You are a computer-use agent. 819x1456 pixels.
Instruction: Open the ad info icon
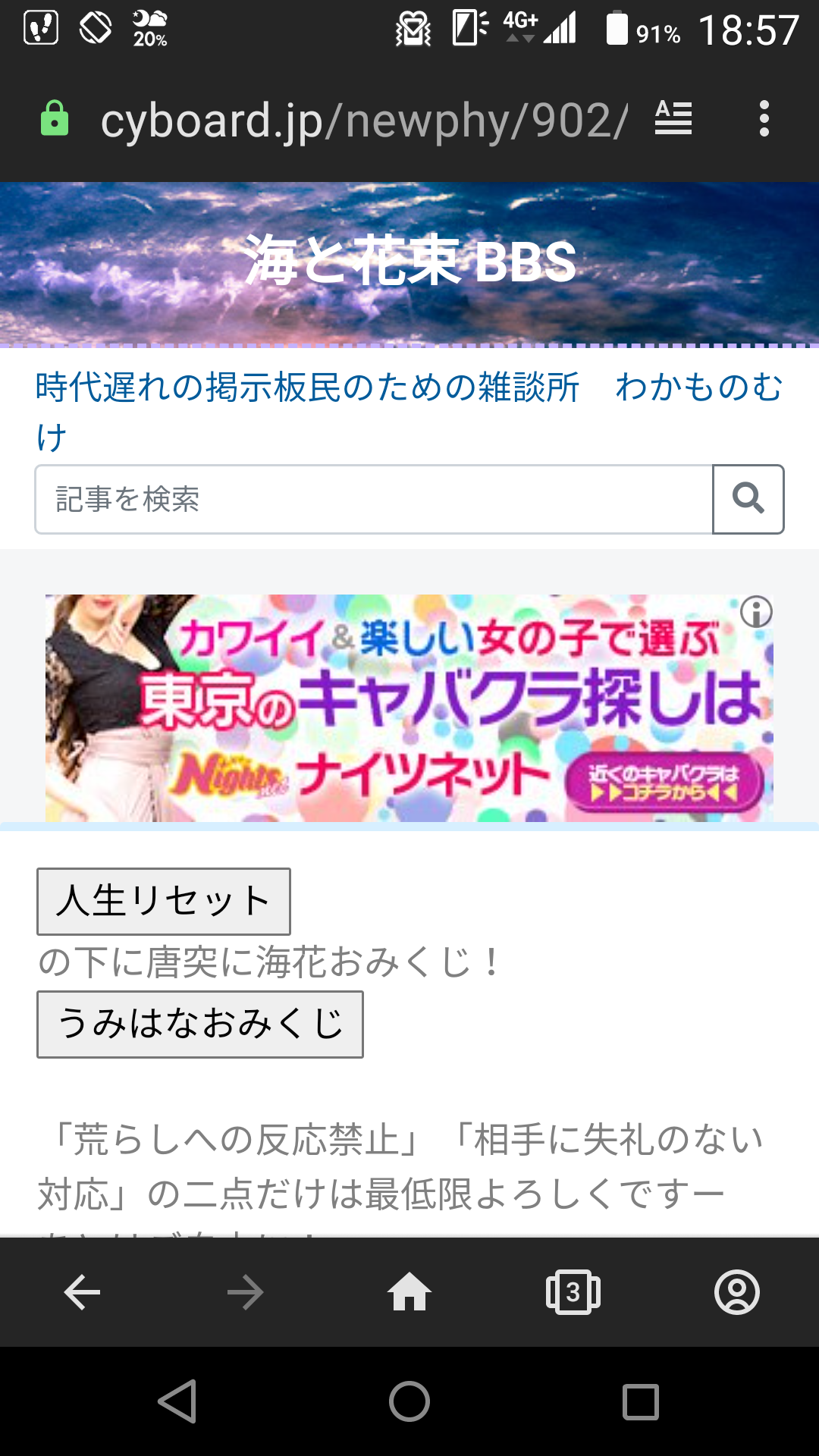coord(756,612)
